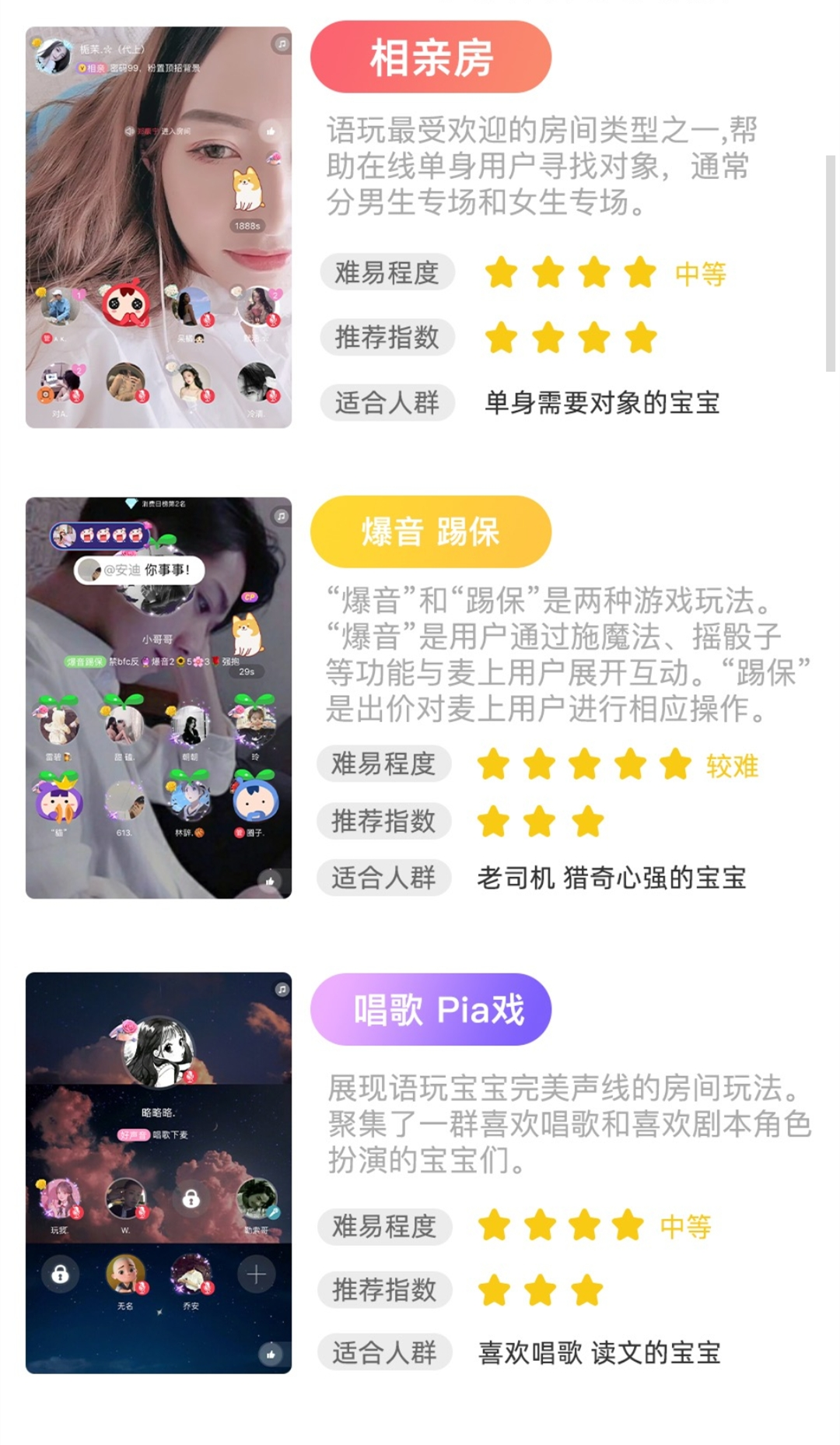Screen dimensions: 840x1445
Task: Toggle the teal microphone on 勤索哥's avatar
Action: [274, 1212]
